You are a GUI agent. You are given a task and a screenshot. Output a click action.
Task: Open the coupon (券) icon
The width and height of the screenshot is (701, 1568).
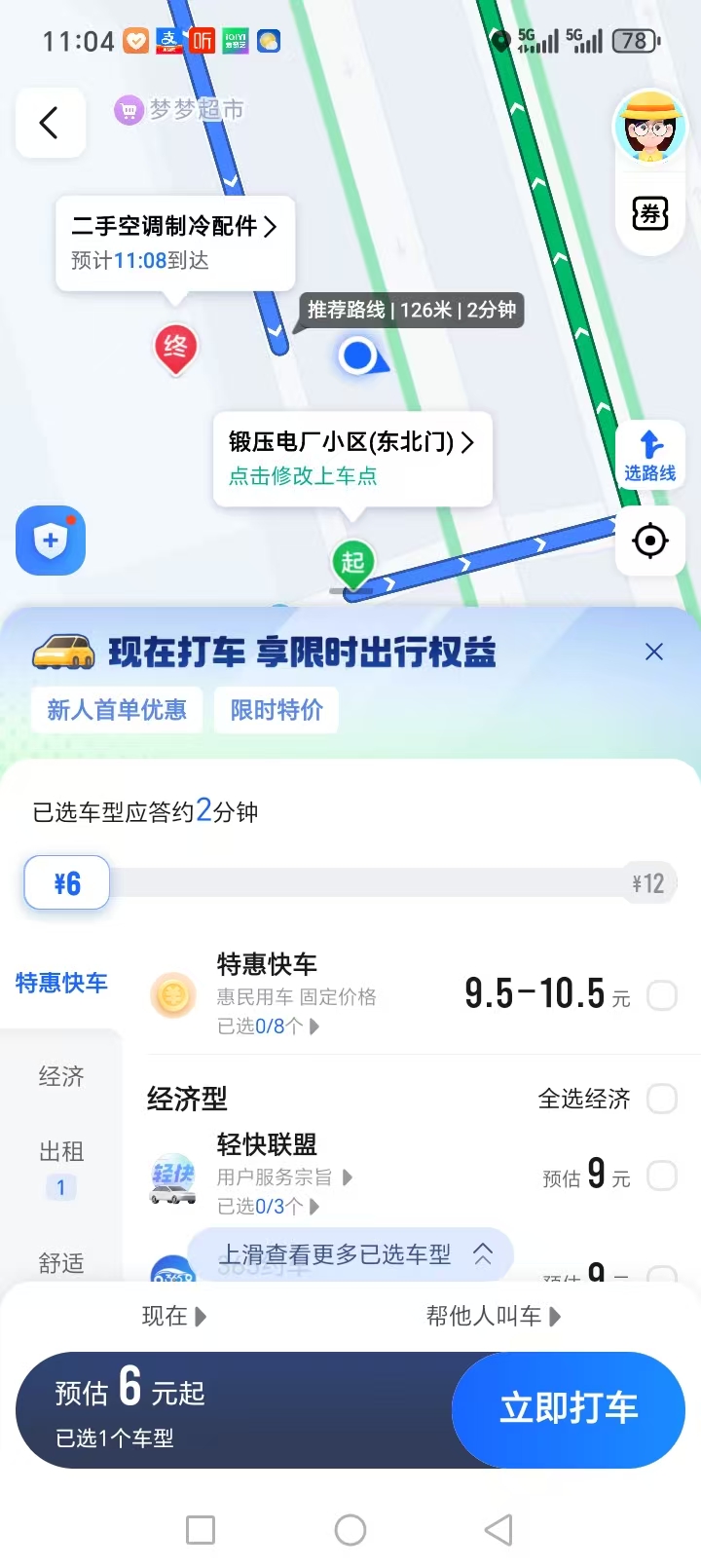tap(649, 212)
